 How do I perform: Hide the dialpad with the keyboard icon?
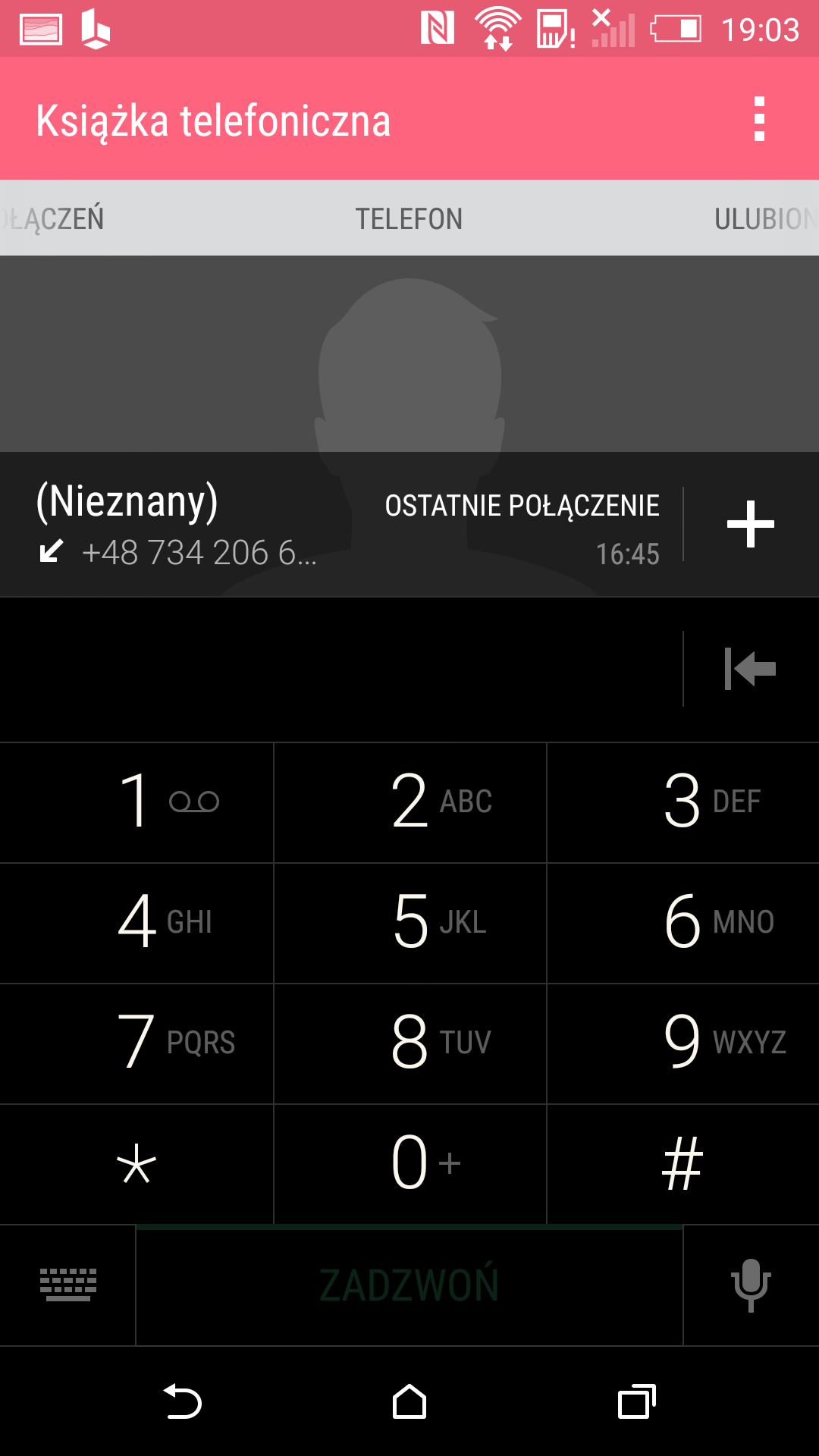[x=67, y=1285]
